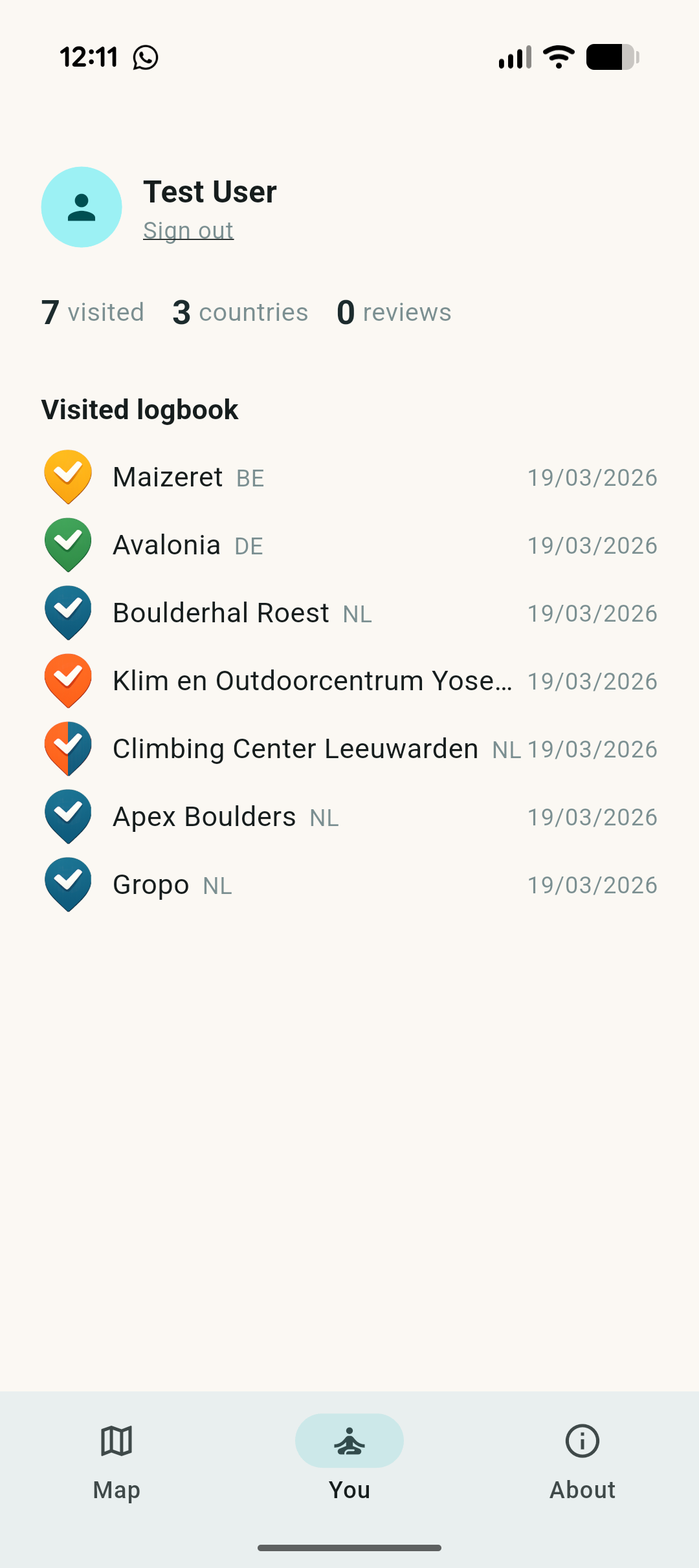This screenshot has height=1568, width=699.
Task: Tap the Visited logbook heading
Action: pyautogui.click(x=140, y=409)
